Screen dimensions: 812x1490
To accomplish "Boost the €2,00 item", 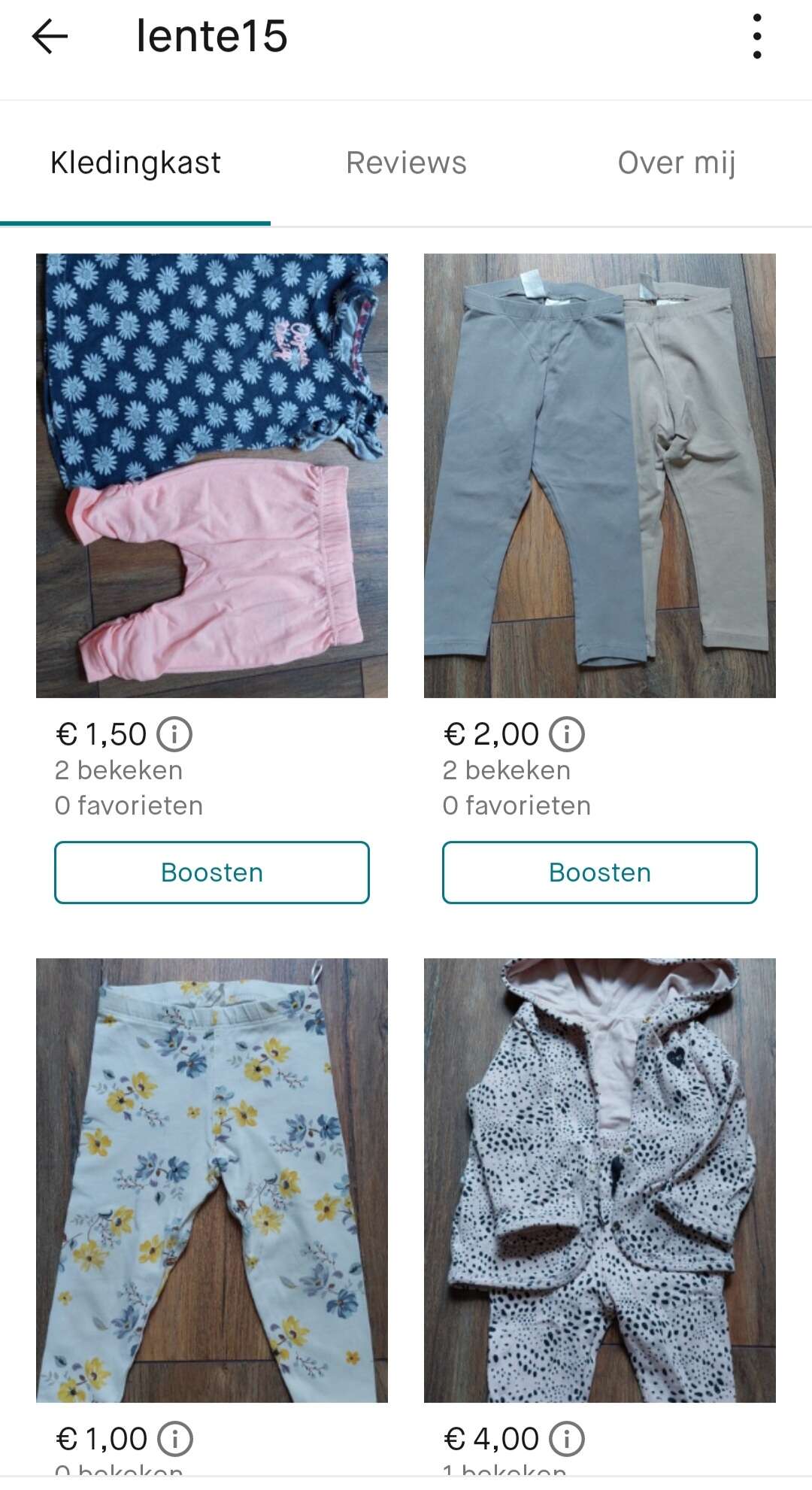I will click(x=600, y=872).
